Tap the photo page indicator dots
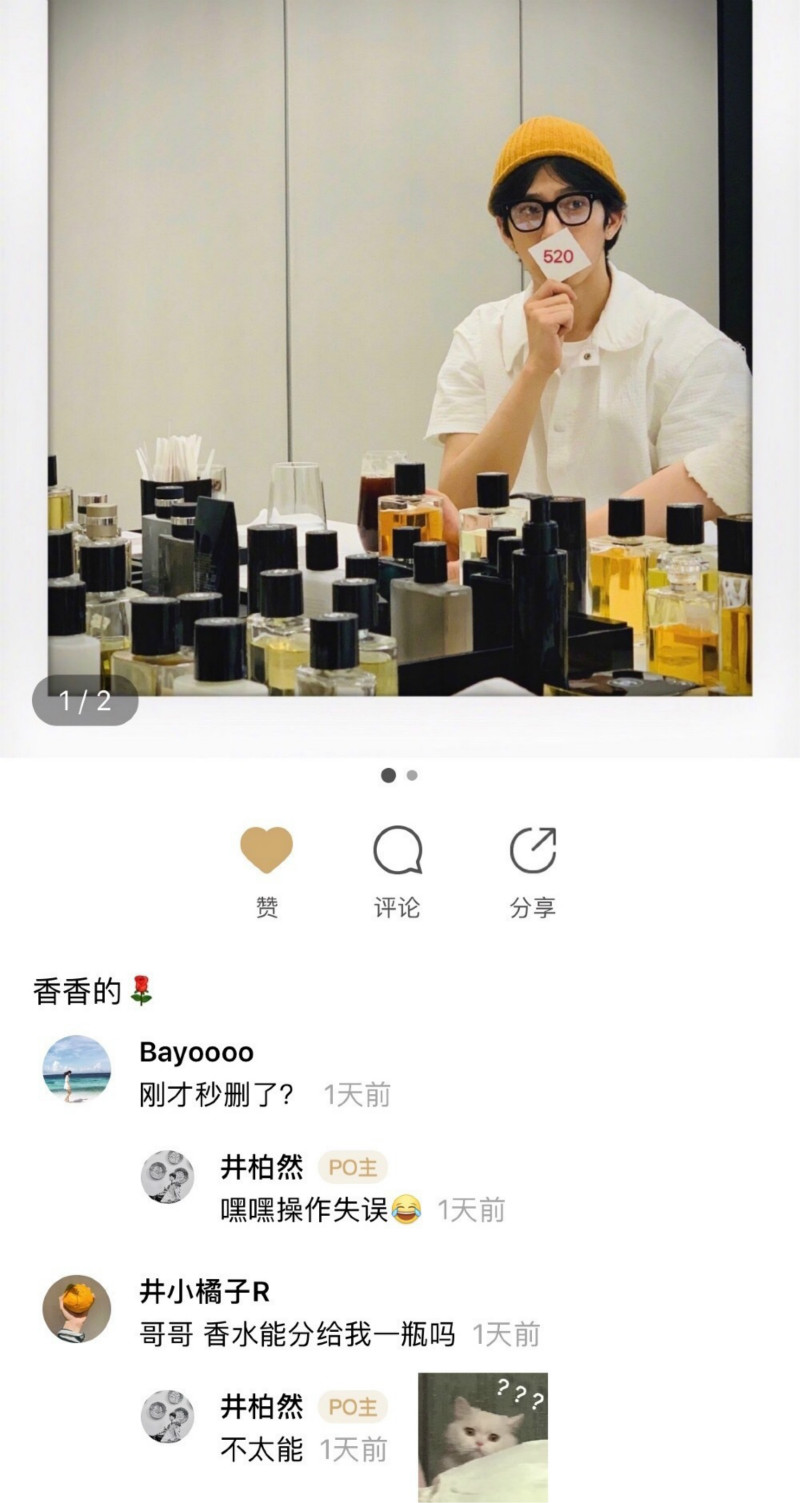800x1503 pixels. (x=399, y=775)
